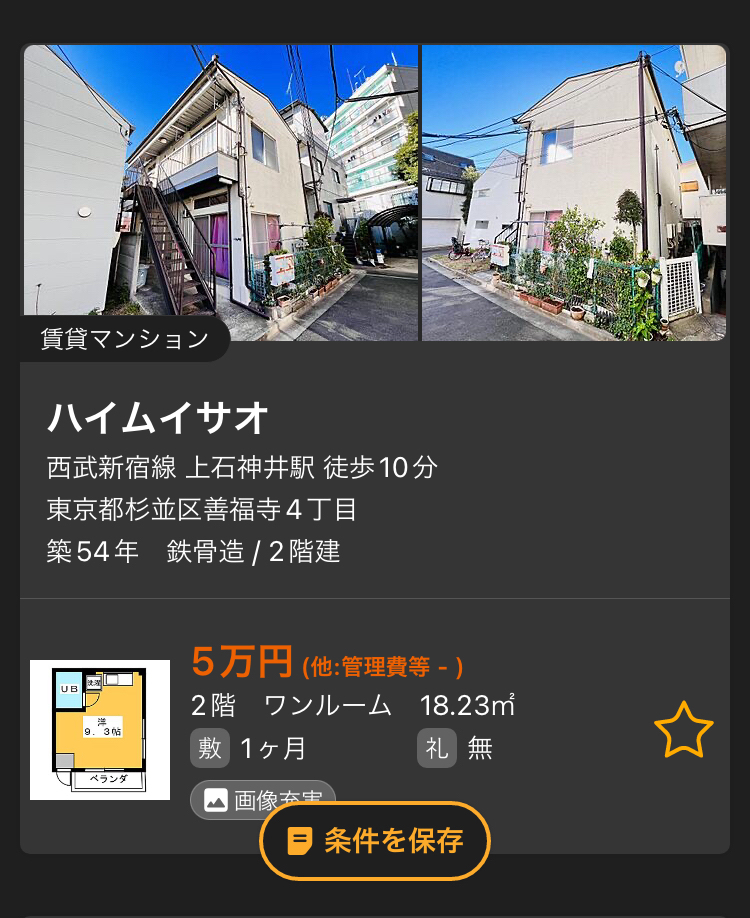Save search conditions with 条件を保存
This screenshot has height=918, width=750.
click(375, 841)
